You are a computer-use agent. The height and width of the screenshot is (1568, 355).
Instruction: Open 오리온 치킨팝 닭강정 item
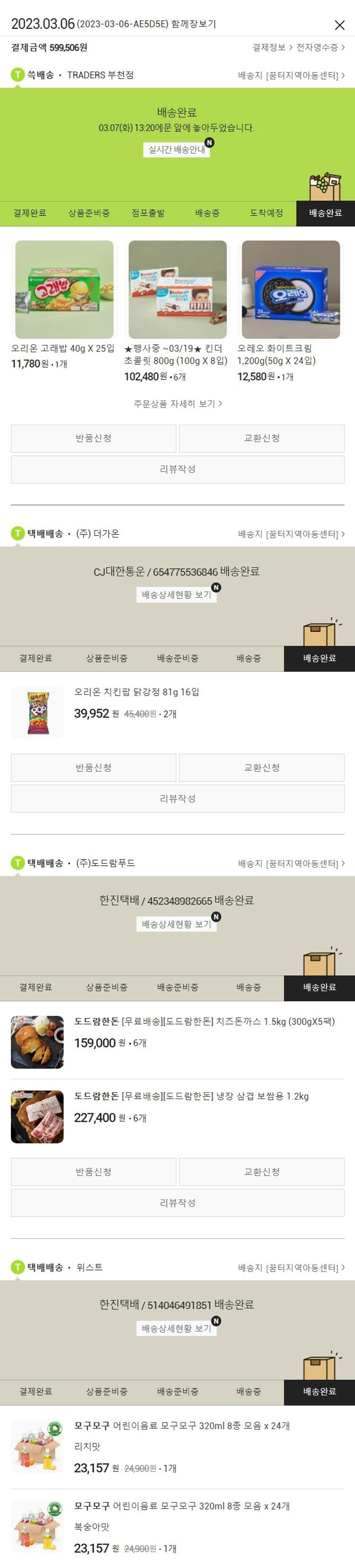136,692
